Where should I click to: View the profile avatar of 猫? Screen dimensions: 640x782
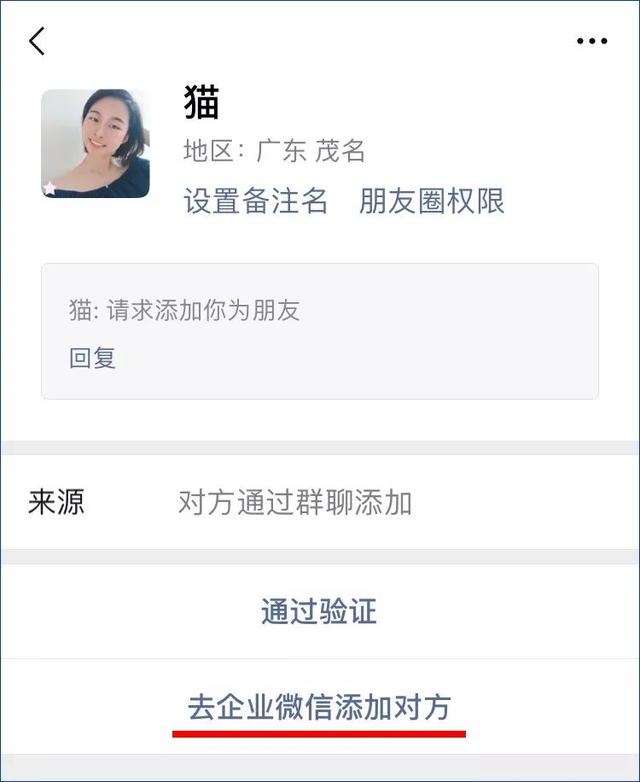click(x=95, y=143)
